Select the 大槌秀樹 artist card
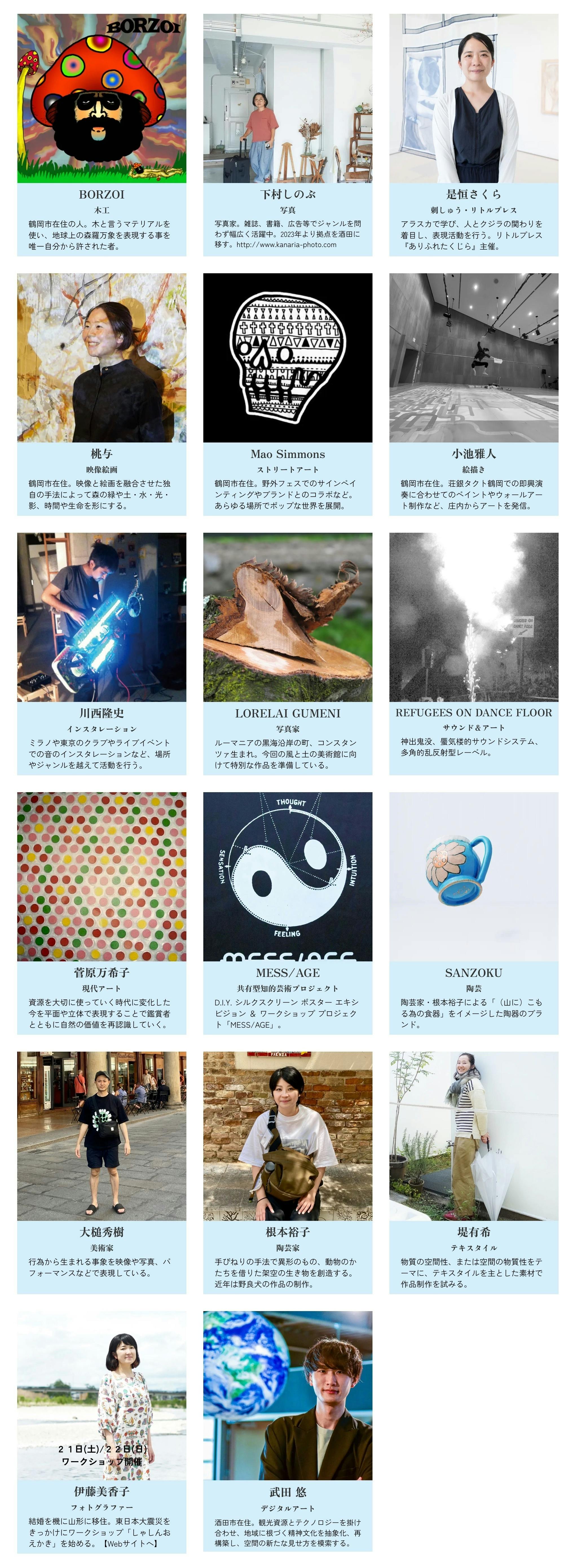Image resolution: width=582 pixels, height=1568 pixels. click(102, 1172)
